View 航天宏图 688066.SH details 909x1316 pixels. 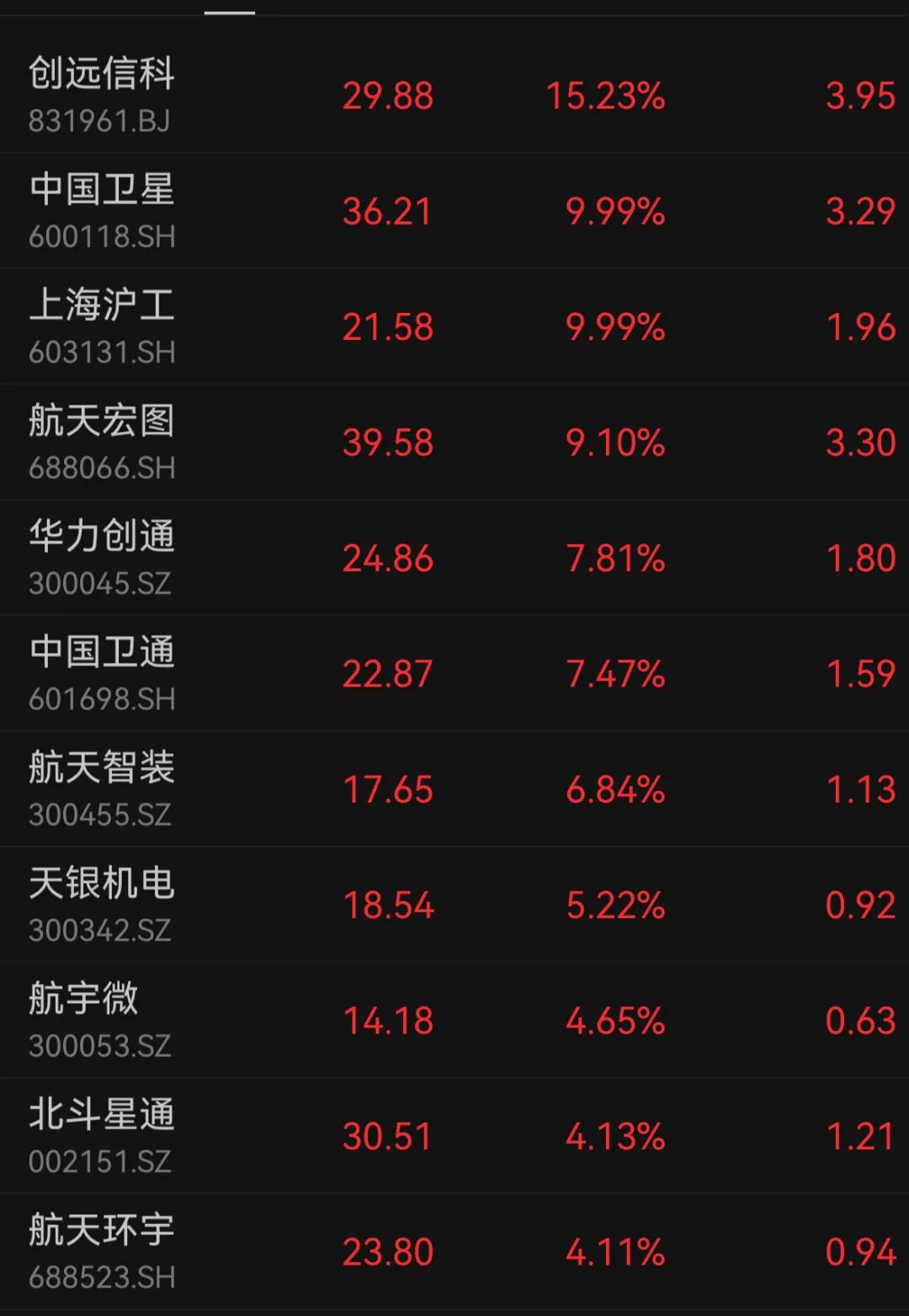(x=102, y=442)
